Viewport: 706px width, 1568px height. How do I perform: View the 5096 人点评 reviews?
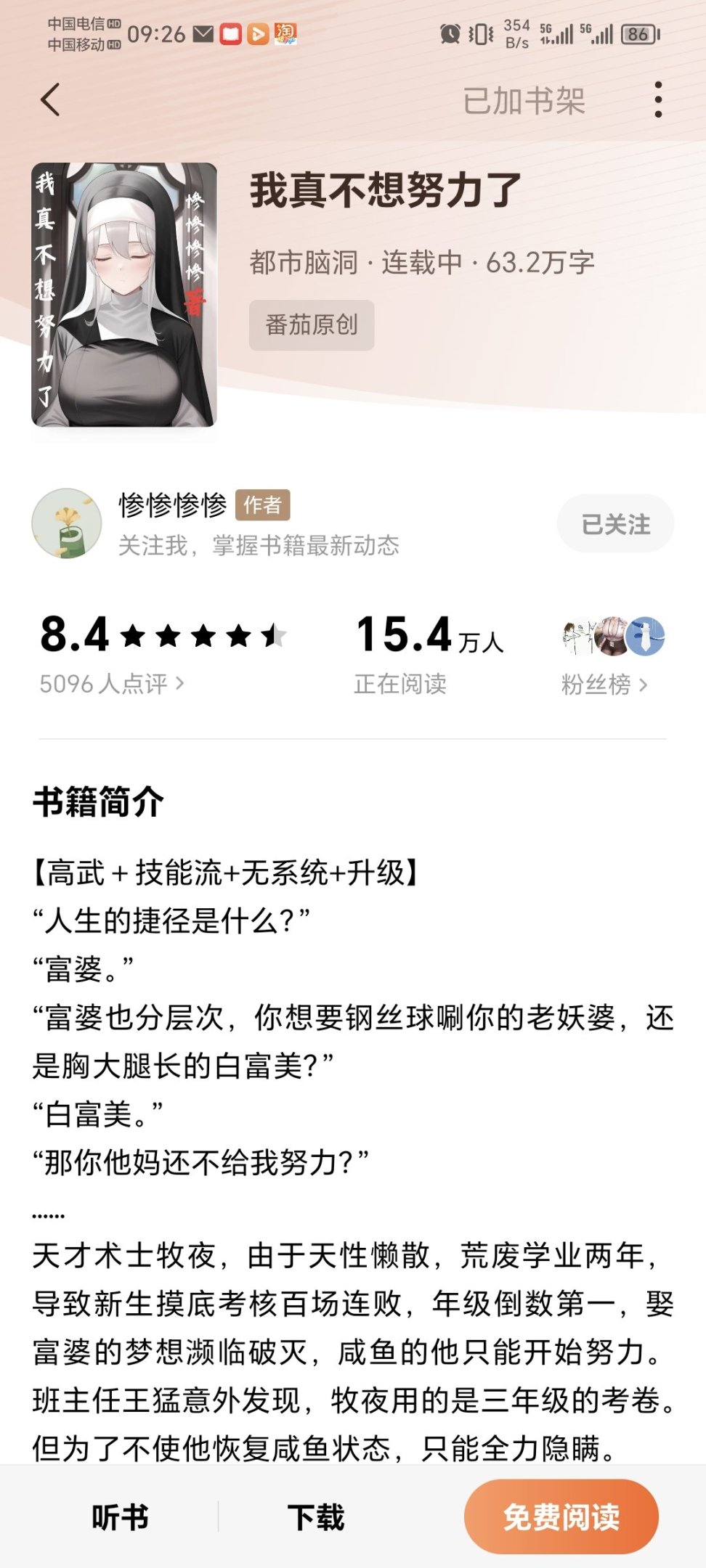pos(112,684)
